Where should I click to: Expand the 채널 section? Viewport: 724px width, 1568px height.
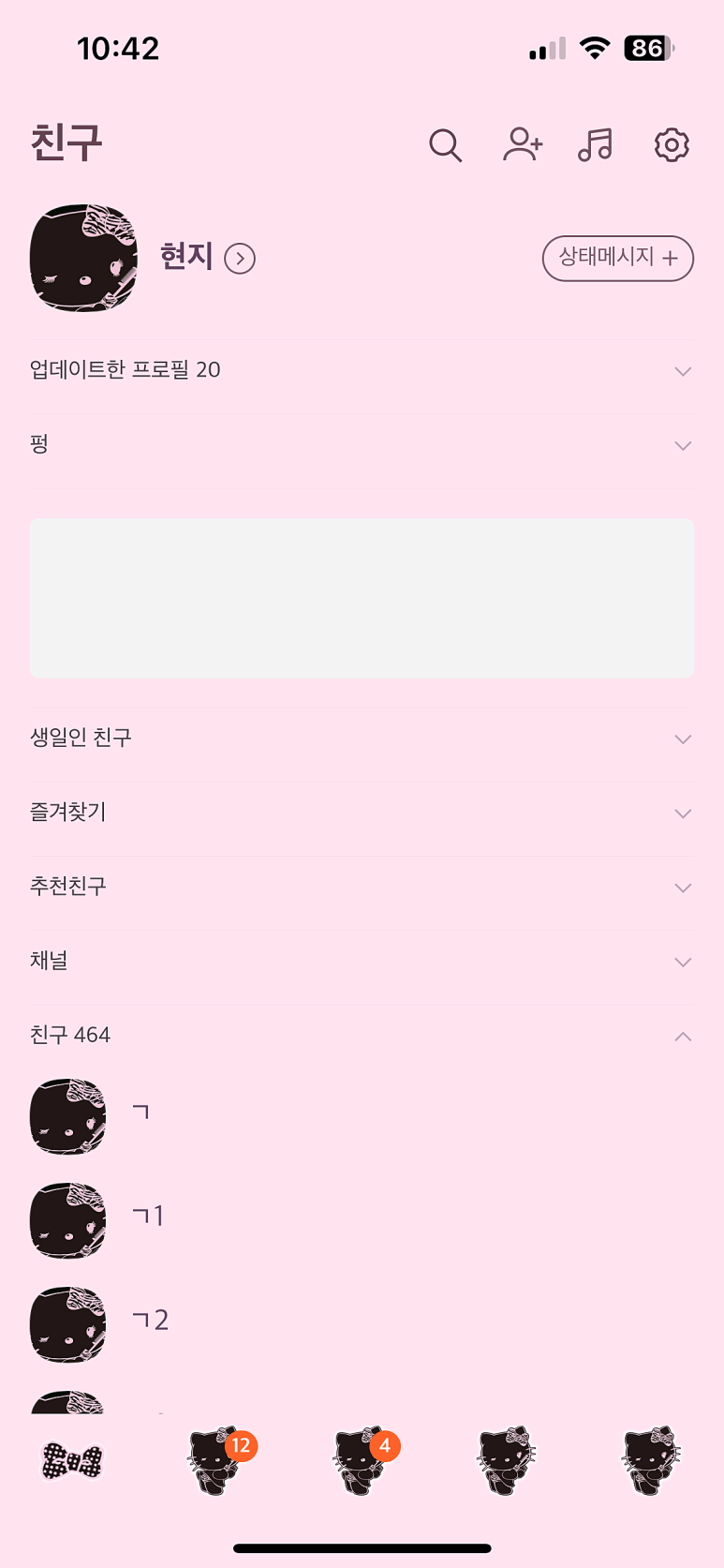click(362, 962)
